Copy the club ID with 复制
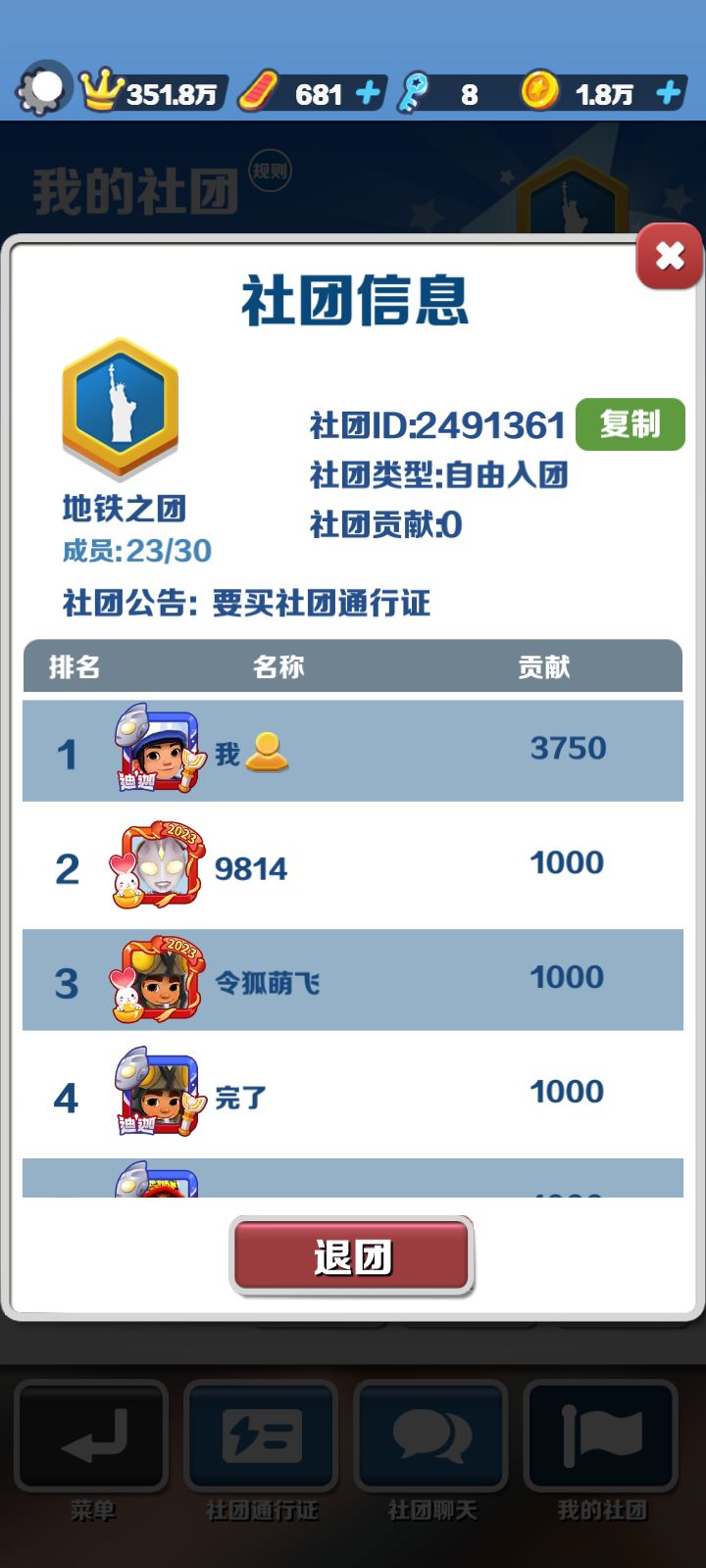 (630, 424)
